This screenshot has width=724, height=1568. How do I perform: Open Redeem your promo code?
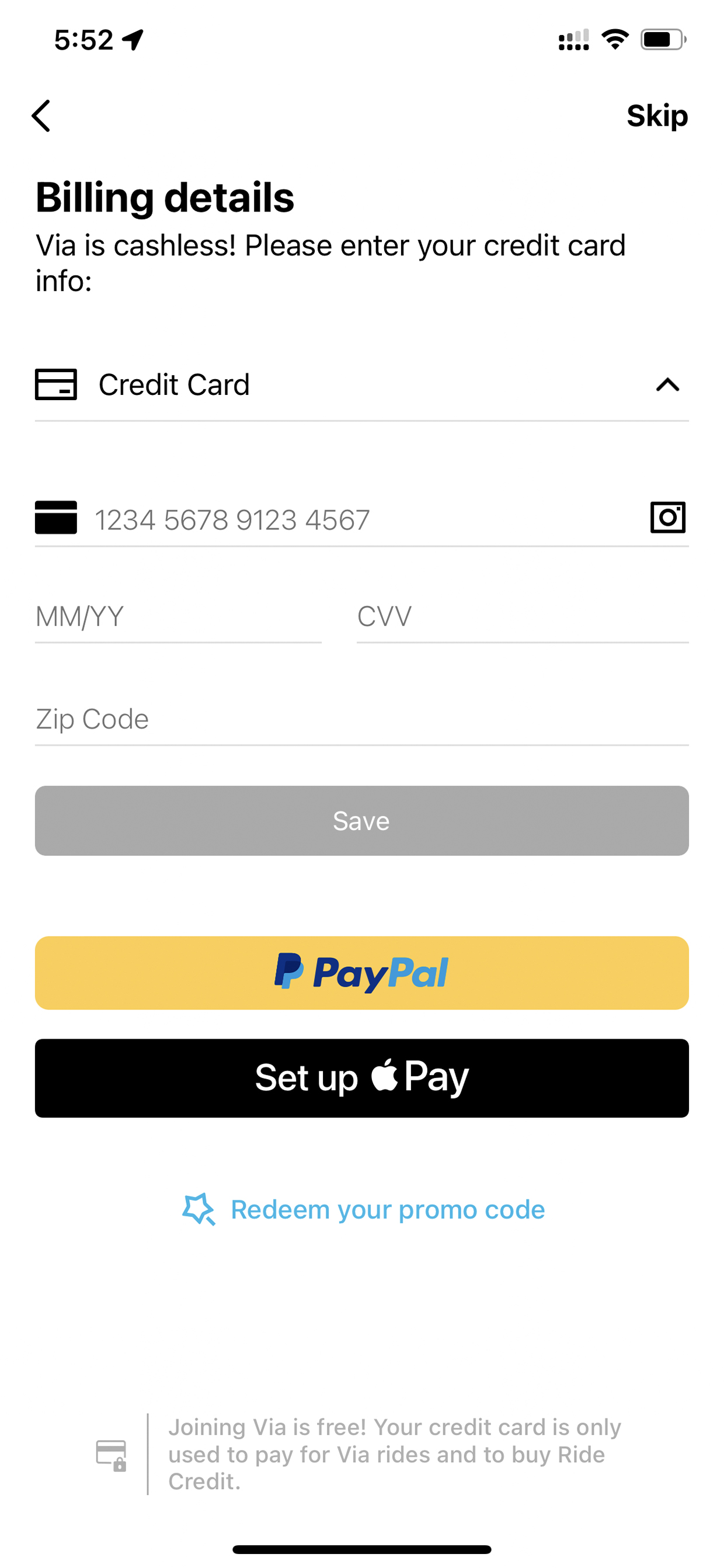pos(363,1209)
